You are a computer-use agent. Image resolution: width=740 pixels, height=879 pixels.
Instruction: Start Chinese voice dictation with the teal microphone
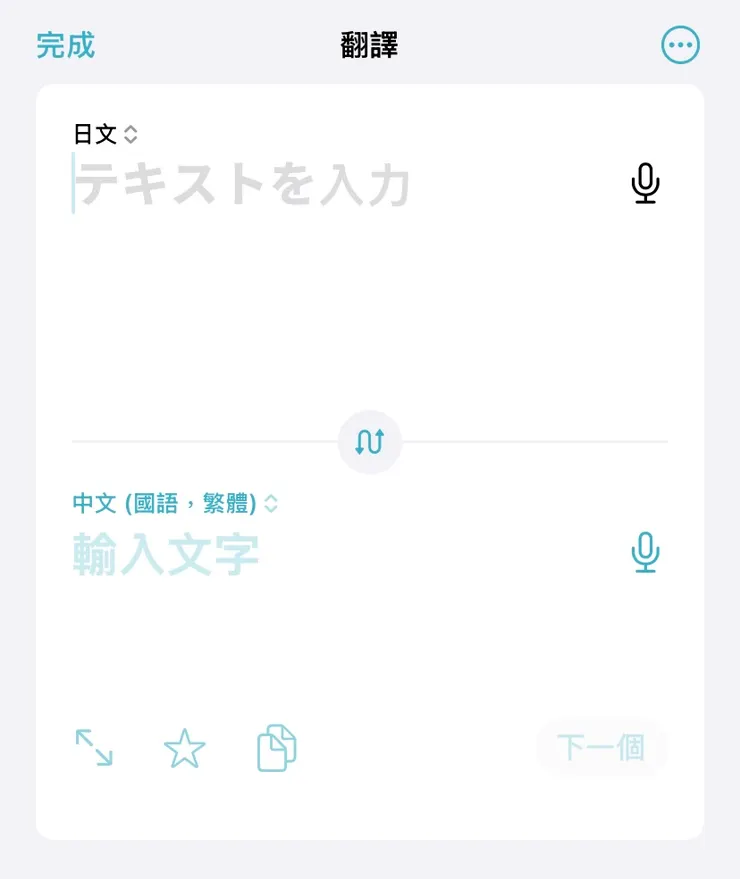(x=645, y=553)
